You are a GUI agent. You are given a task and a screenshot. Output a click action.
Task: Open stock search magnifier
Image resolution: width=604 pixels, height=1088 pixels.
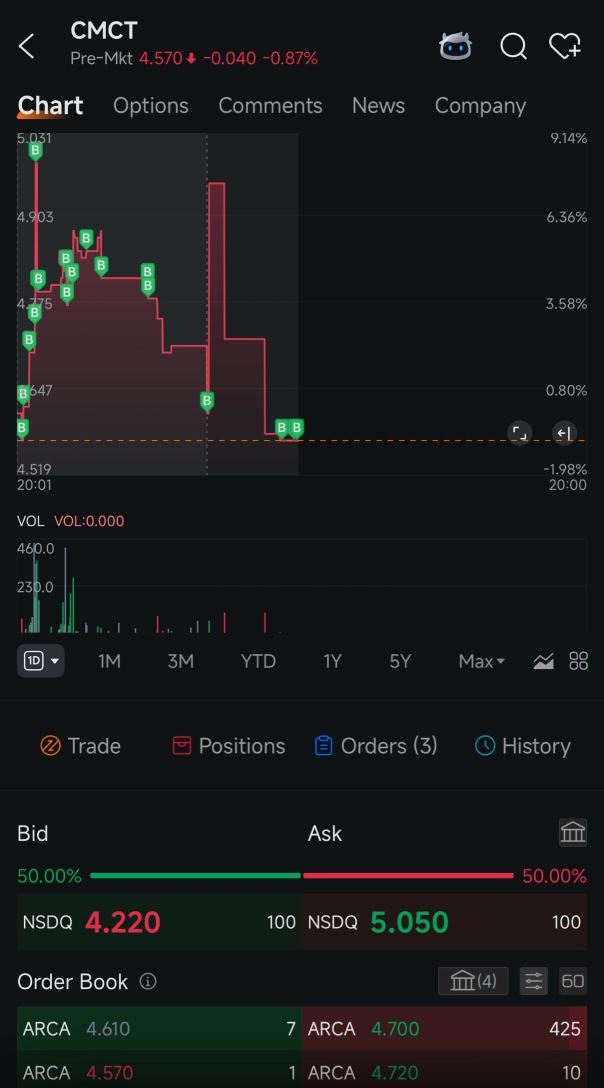click(513, 46)
